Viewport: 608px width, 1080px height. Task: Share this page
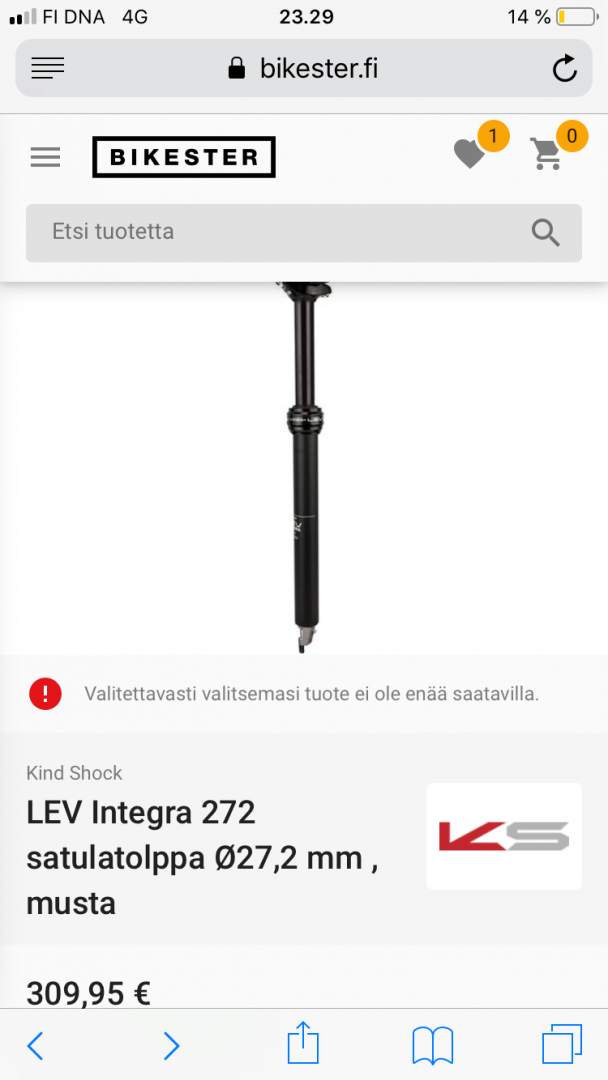(x=303, y=1043)
